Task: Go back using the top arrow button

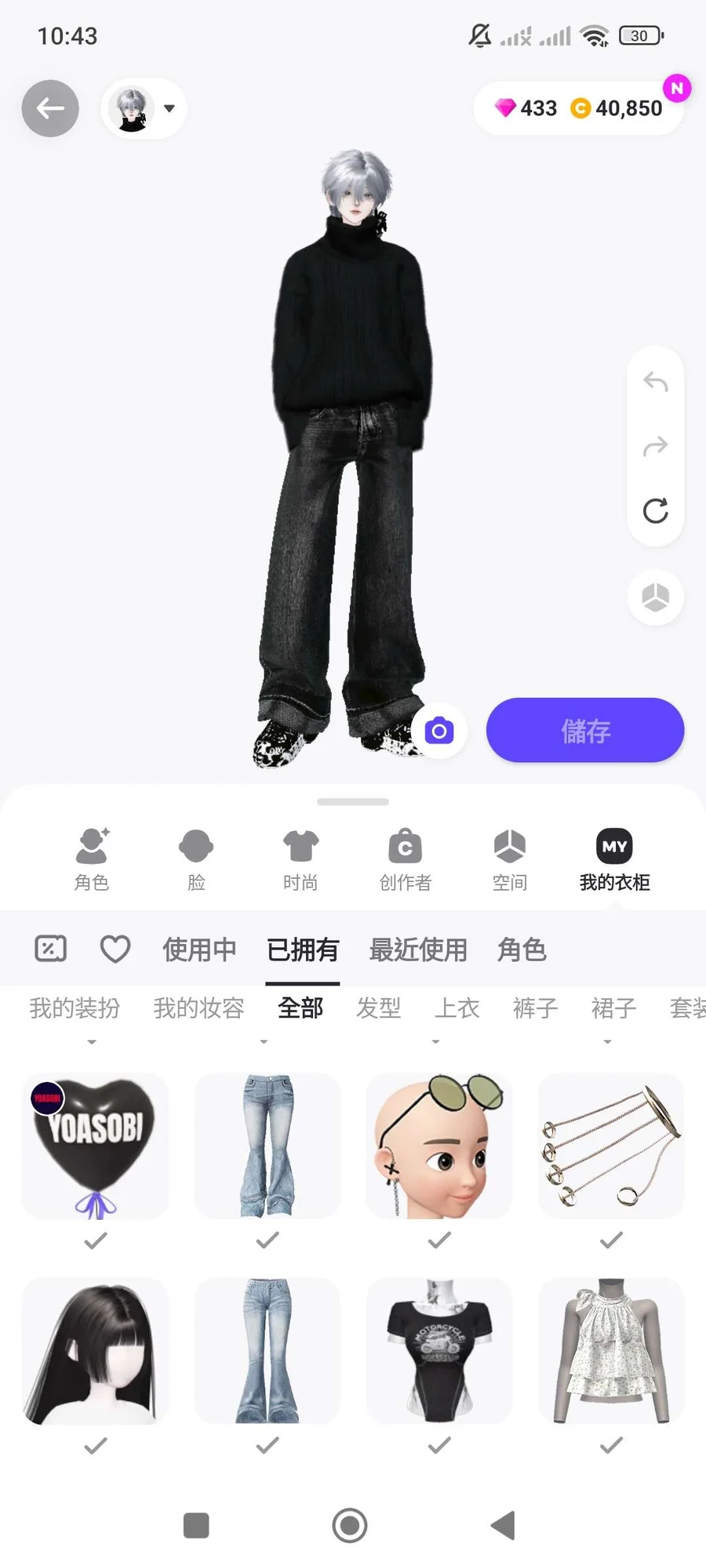Action: pyautogui.click(x=50, y=108)
